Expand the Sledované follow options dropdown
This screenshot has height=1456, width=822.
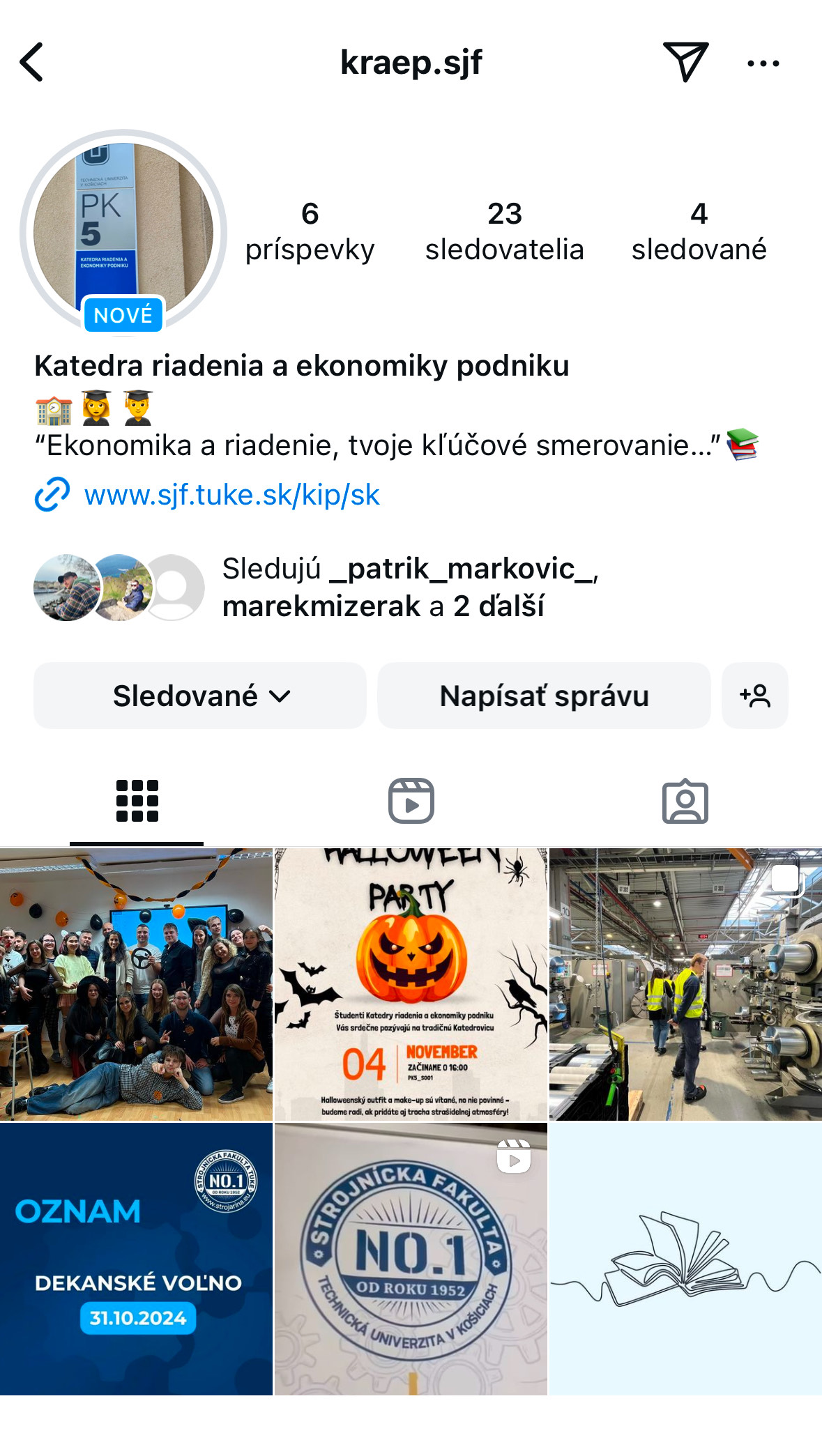coord(200,696)
